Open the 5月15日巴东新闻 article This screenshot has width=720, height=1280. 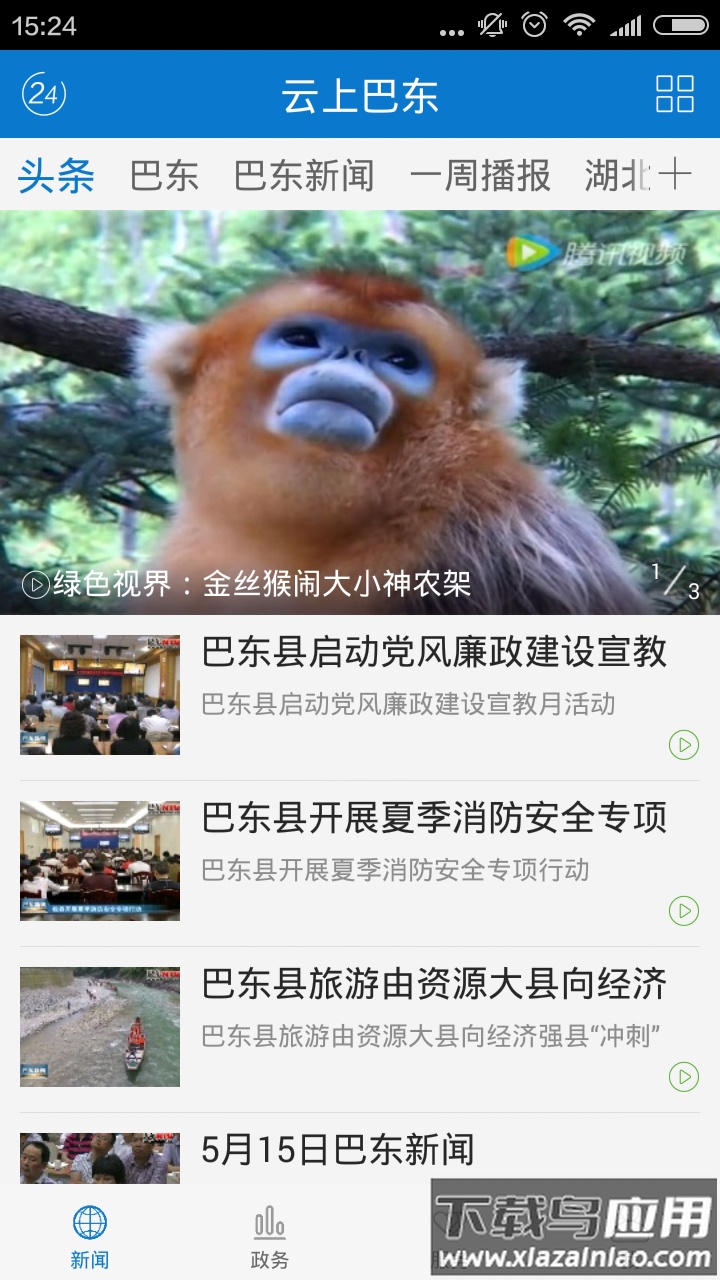coord(340,1153)
